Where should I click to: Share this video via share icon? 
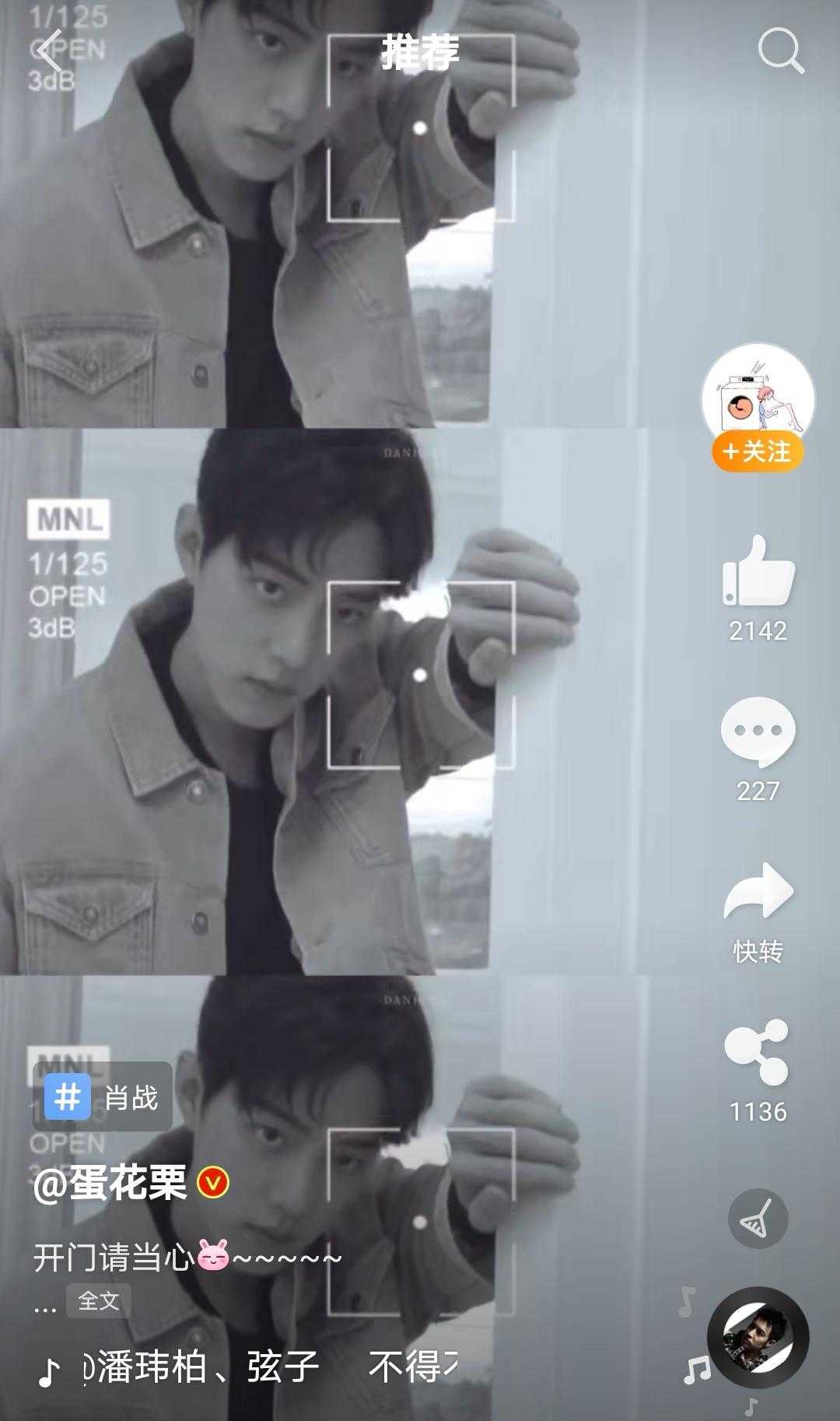pos(757,1052)
